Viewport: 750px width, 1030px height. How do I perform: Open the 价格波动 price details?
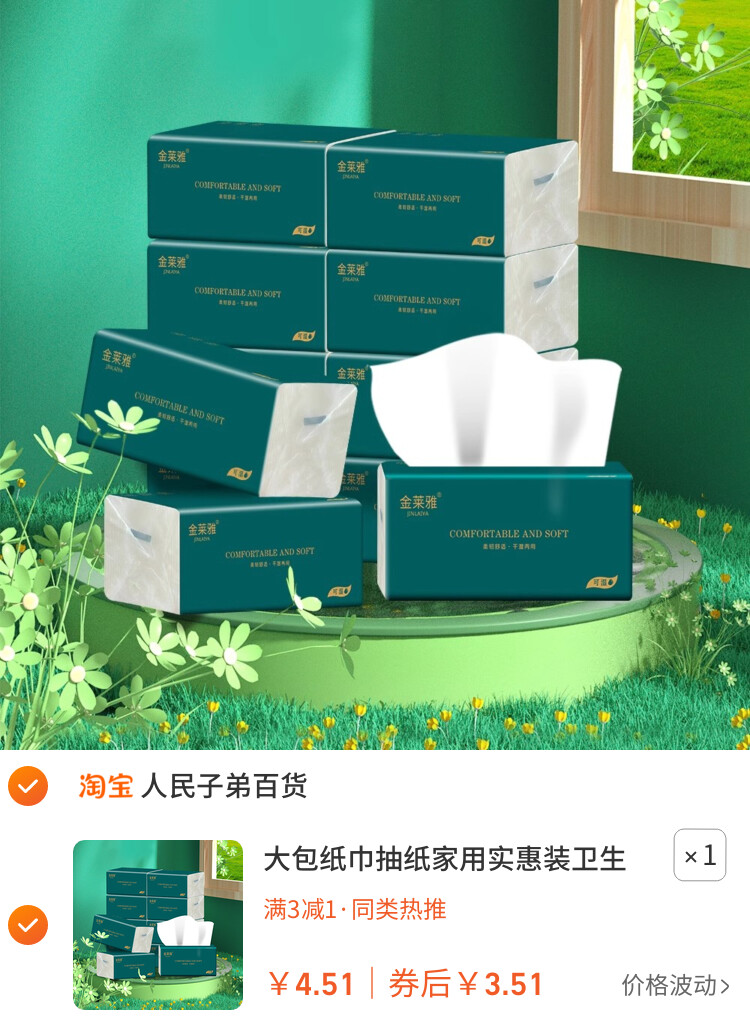pyautogui.click(x=675, y=985)
